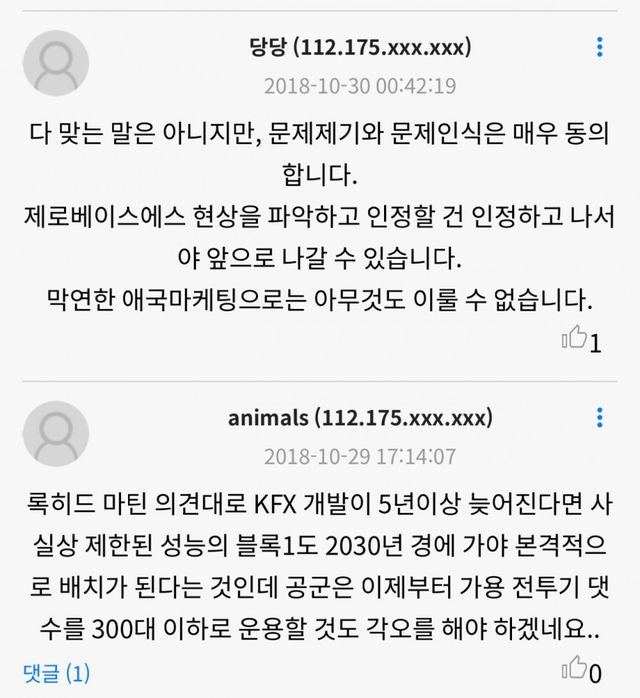Like the comment by 당당
Viewport: 640px width, 698px height.
[x=575, y=339]
